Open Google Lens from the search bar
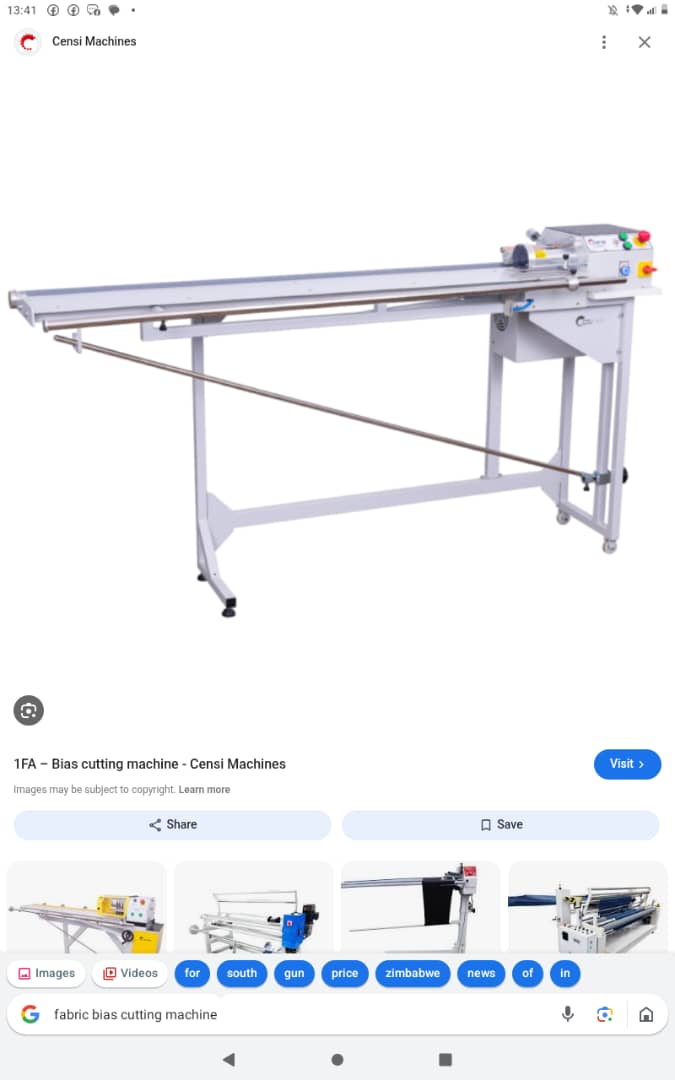Screen dimensions: 675x1080 point(605,1014)
